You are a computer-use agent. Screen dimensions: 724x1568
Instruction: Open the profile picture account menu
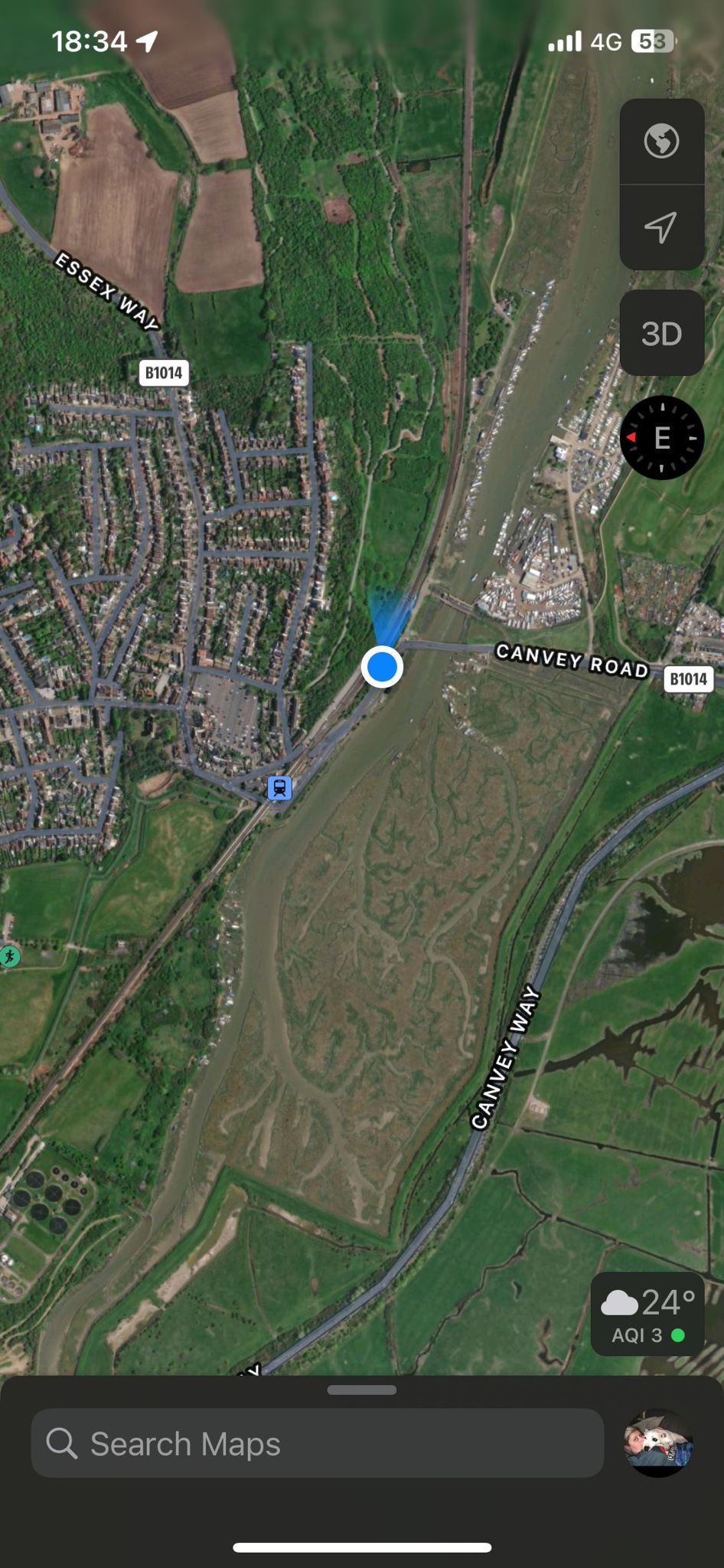point(659,1442)
